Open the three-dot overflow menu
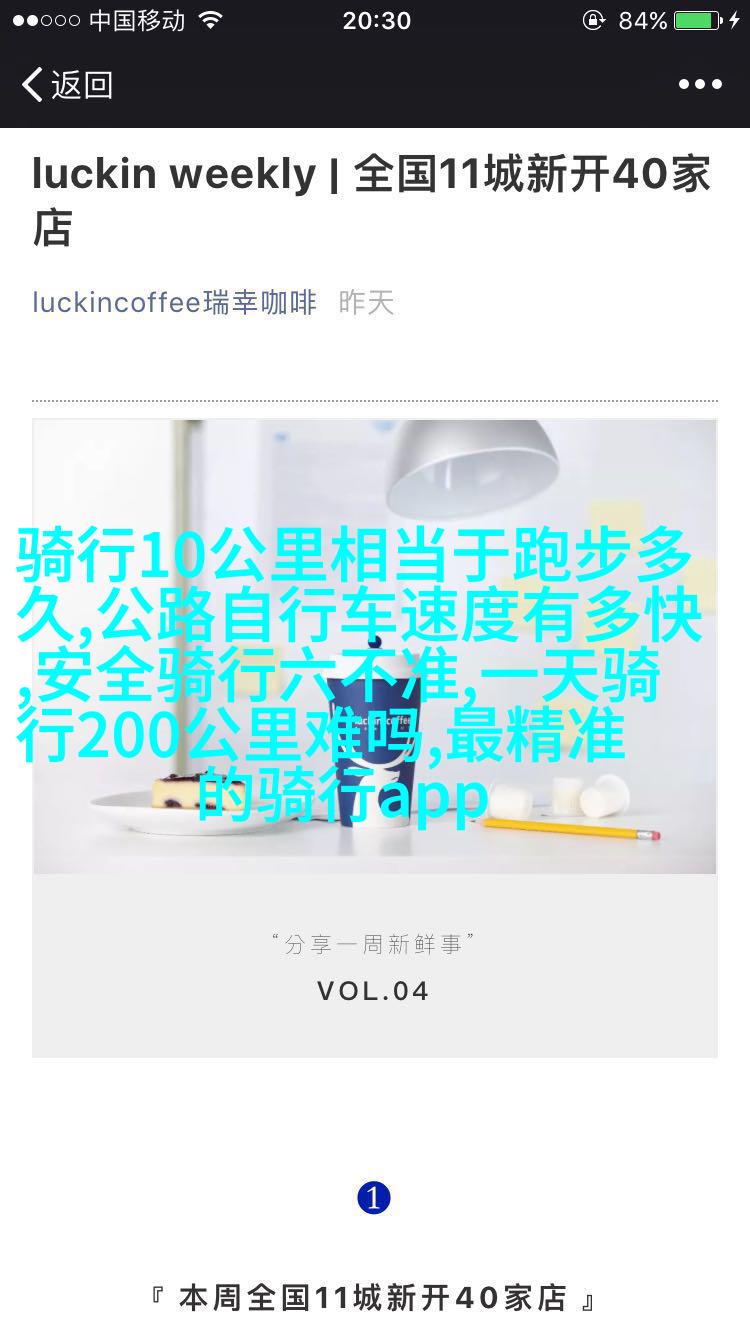Viewport: 750px width, 1334px height. pyautogui.click(x=700, y=85)
